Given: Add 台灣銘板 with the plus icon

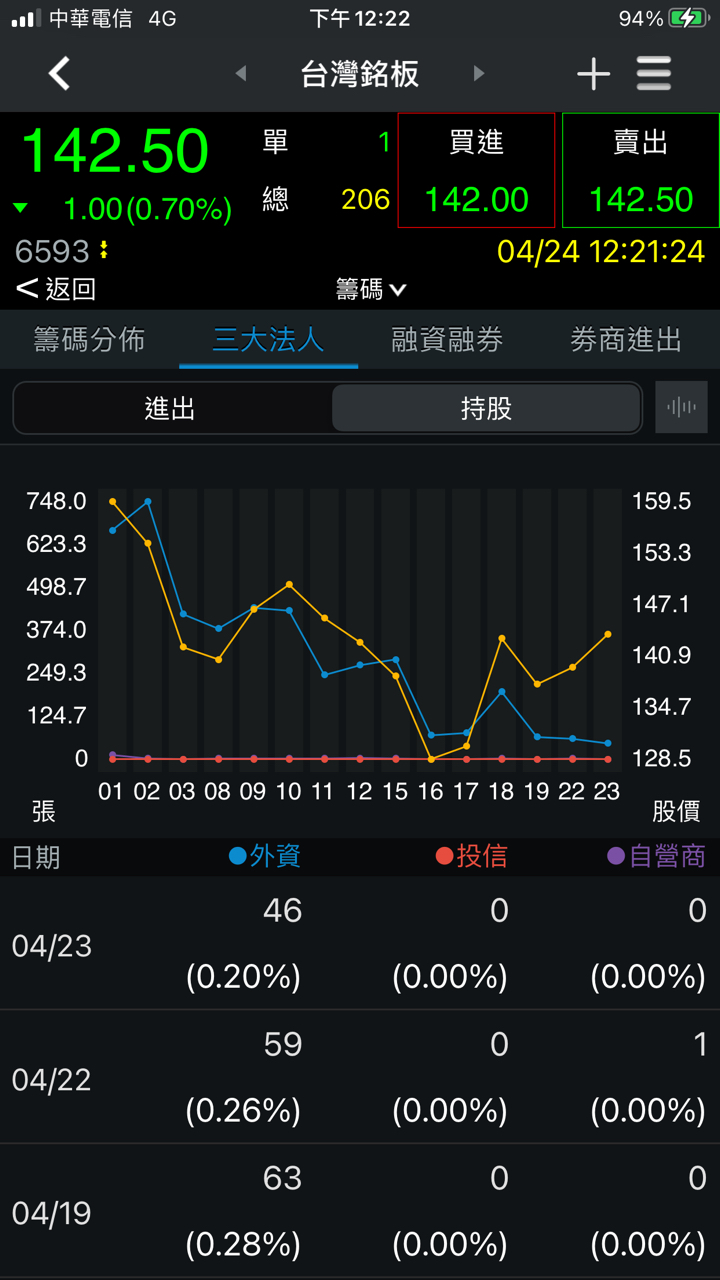Looking at the screenshot, I should pos(593,74).
